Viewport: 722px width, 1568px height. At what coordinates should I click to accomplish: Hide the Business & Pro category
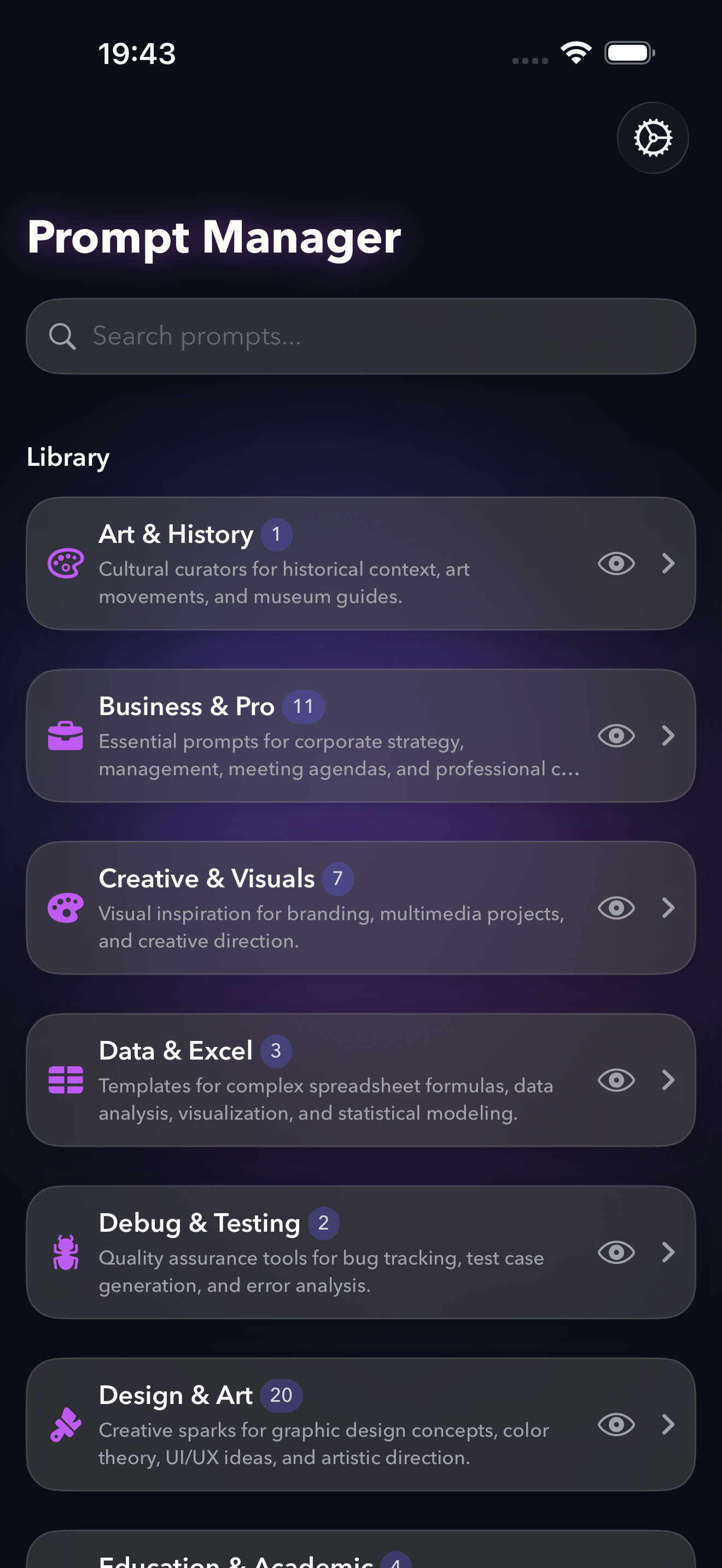point(616,735)
